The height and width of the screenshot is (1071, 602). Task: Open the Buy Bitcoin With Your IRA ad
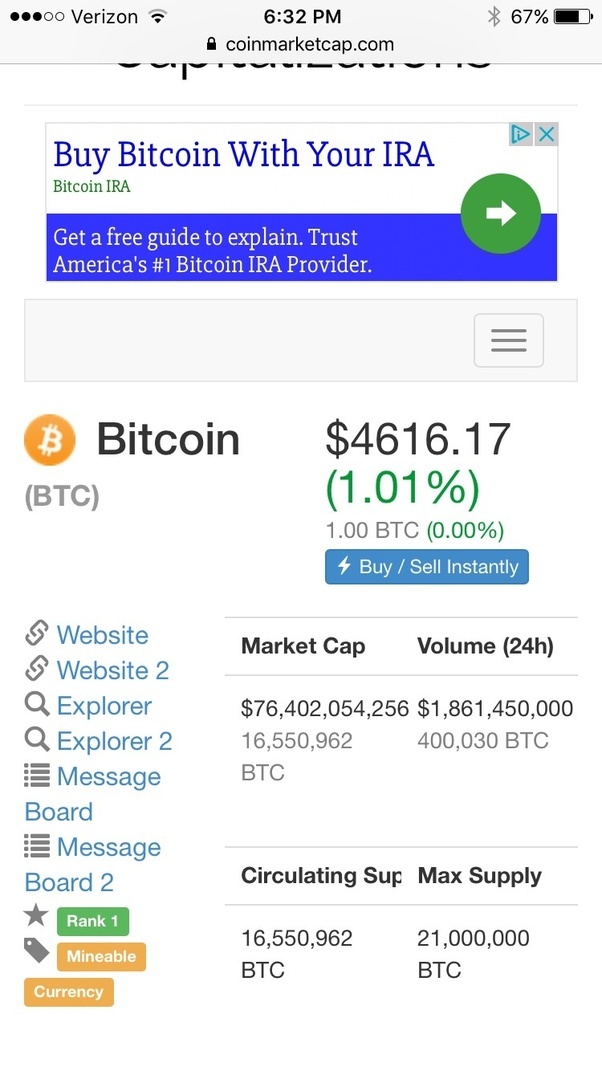(x=244, y=155)
